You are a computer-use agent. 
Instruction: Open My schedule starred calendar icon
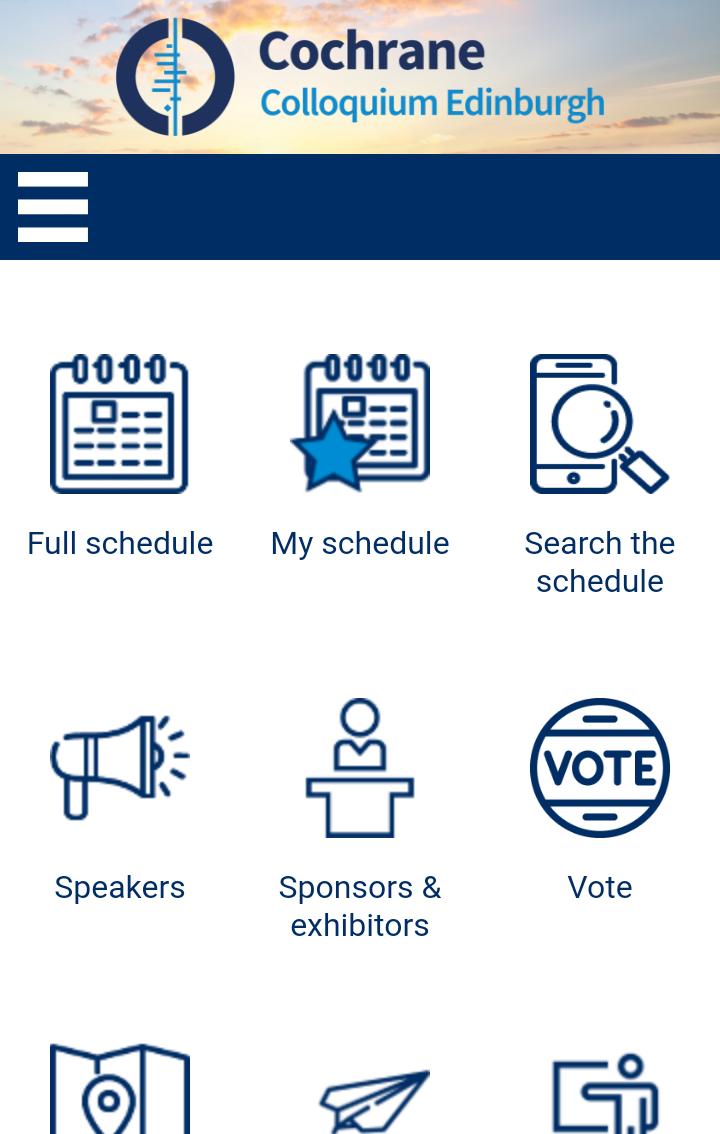360,422
